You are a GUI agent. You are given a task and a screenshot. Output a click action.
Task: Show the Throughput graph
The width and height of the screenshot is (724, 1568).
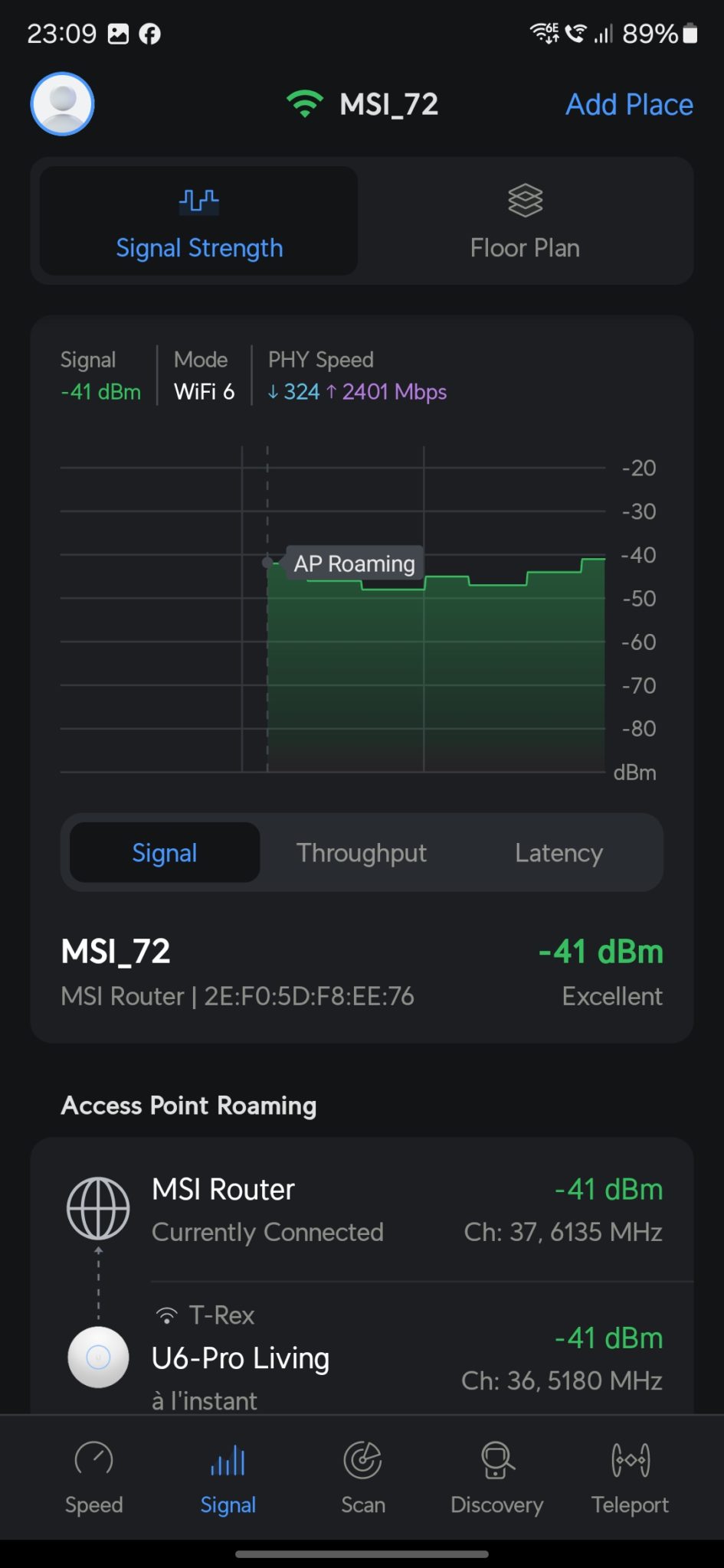(x=362, y=852)
